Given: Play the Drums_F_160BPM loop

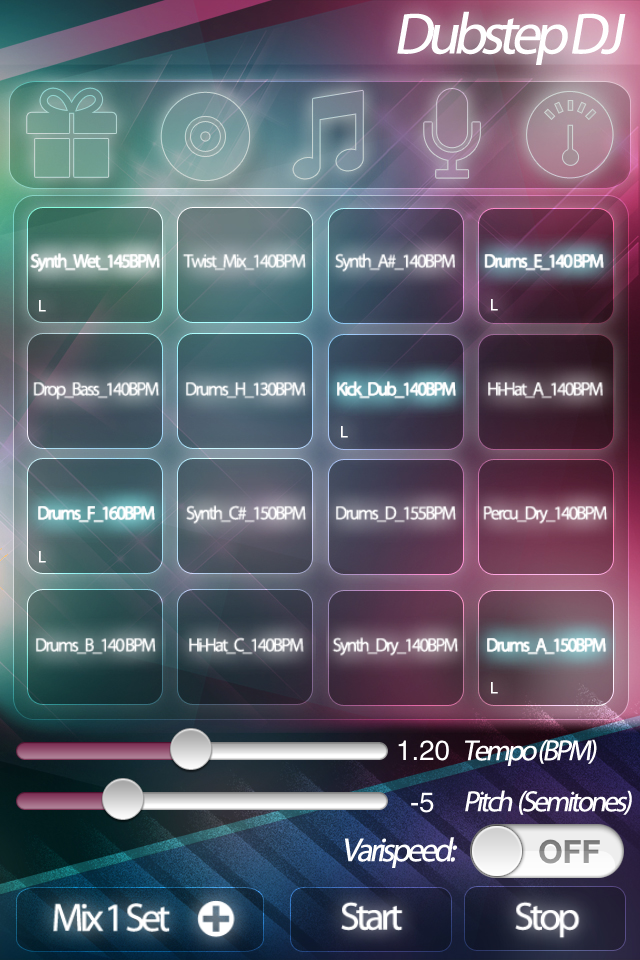Looking at the screenshot, I should (95, 516).
